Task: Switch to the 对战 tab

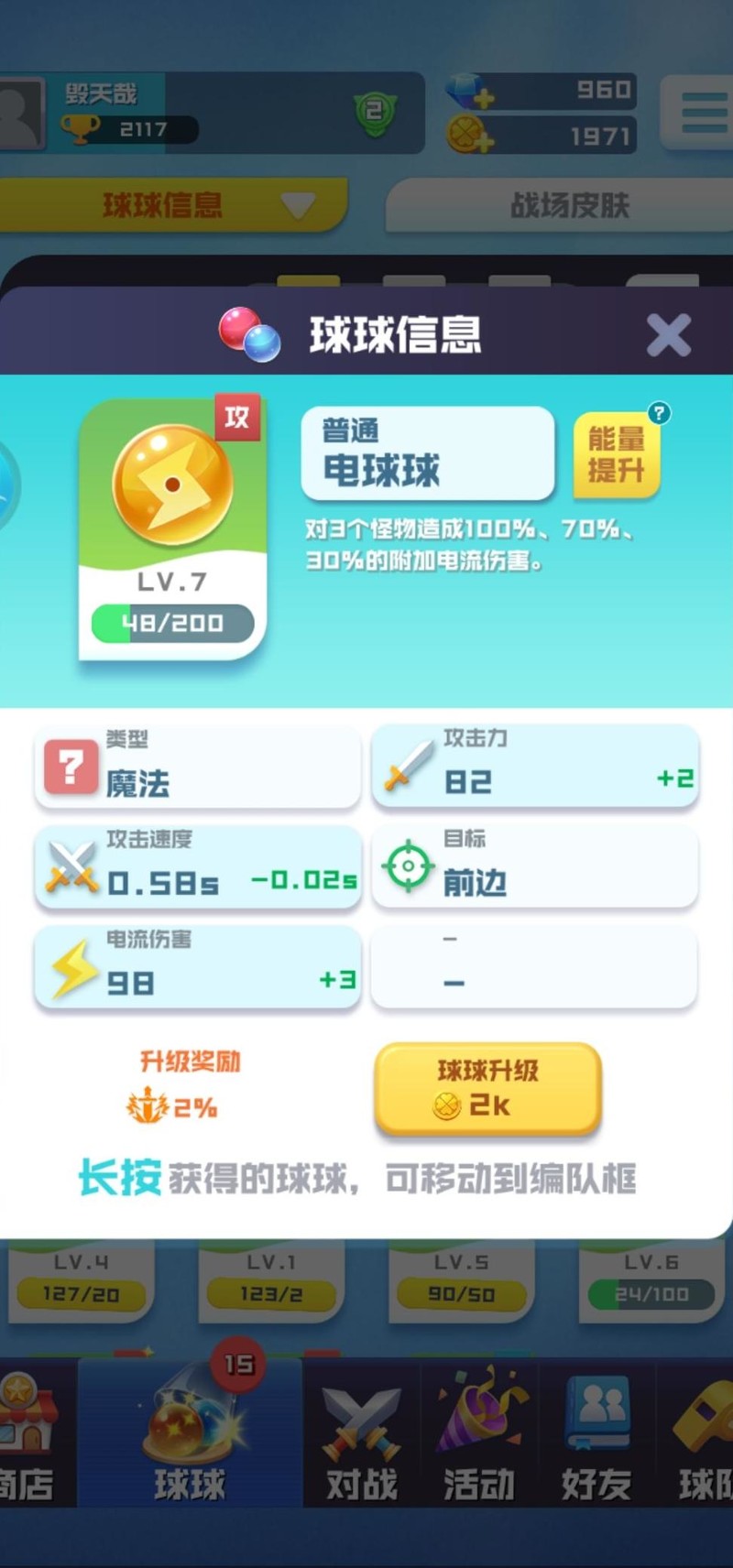Action: 362,1438
